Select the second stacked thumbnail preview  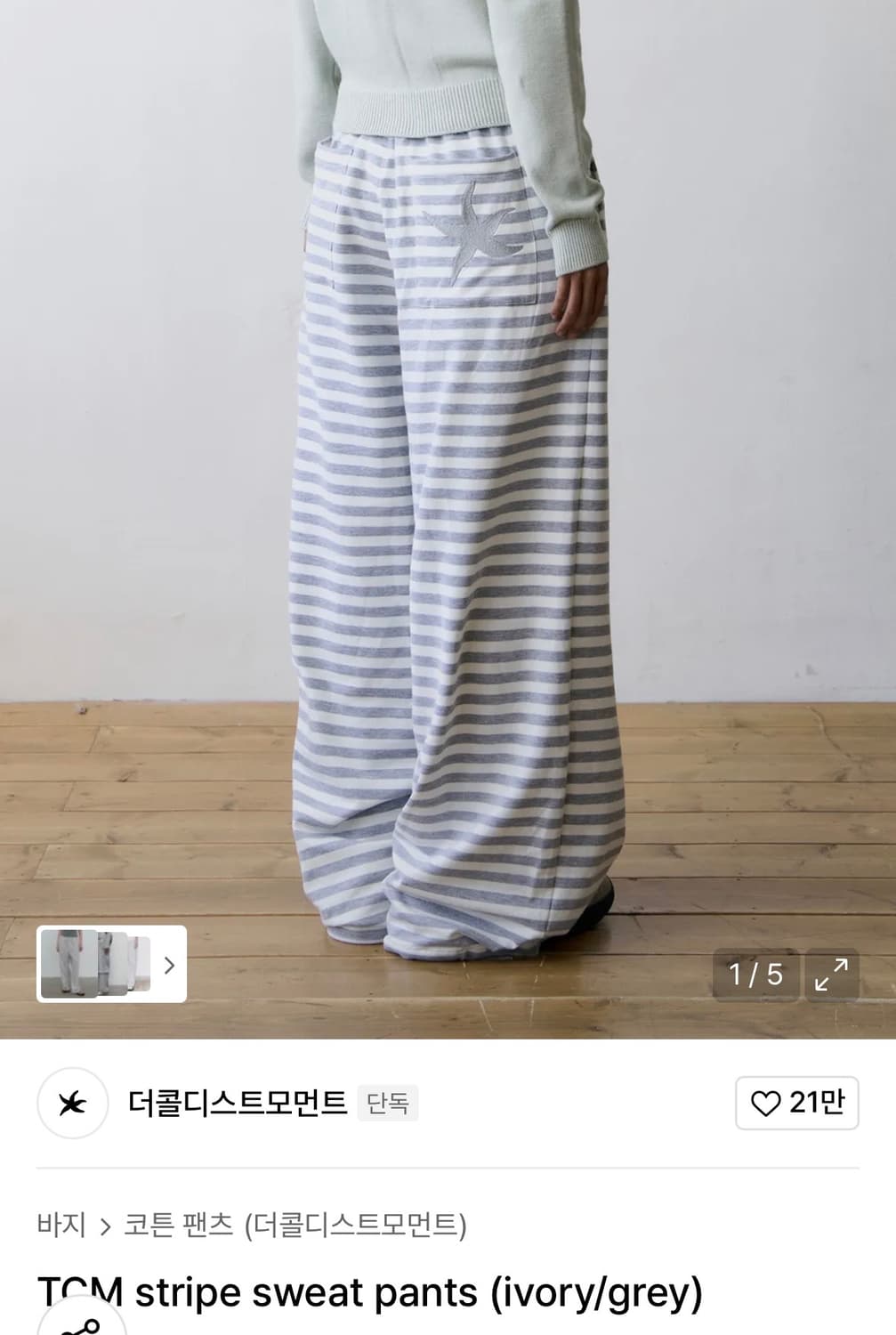(111, 966)
